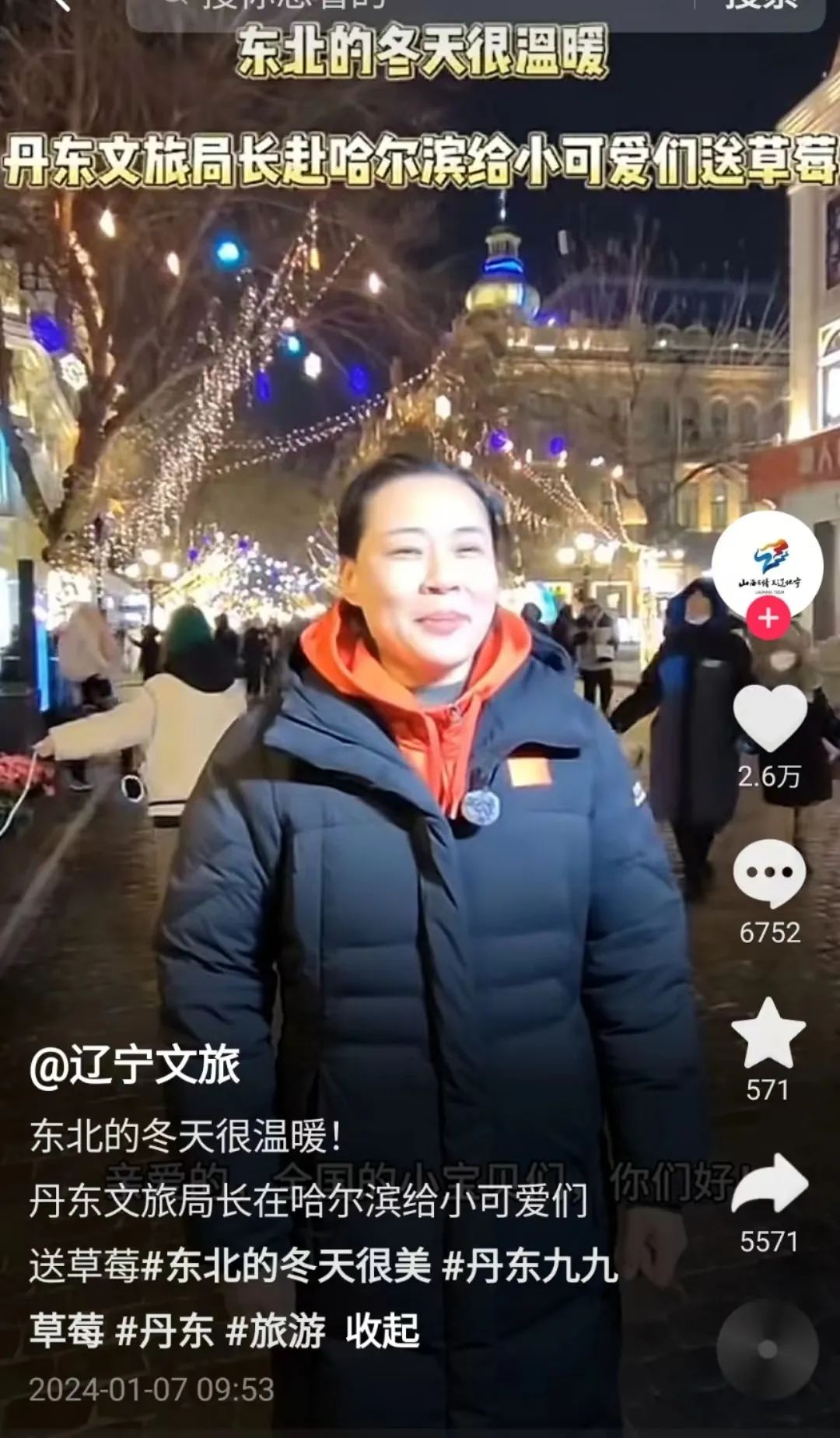Open the #丹东 hashtag
This screenshot has width=840, height=1438.
tap(164, 1331)
